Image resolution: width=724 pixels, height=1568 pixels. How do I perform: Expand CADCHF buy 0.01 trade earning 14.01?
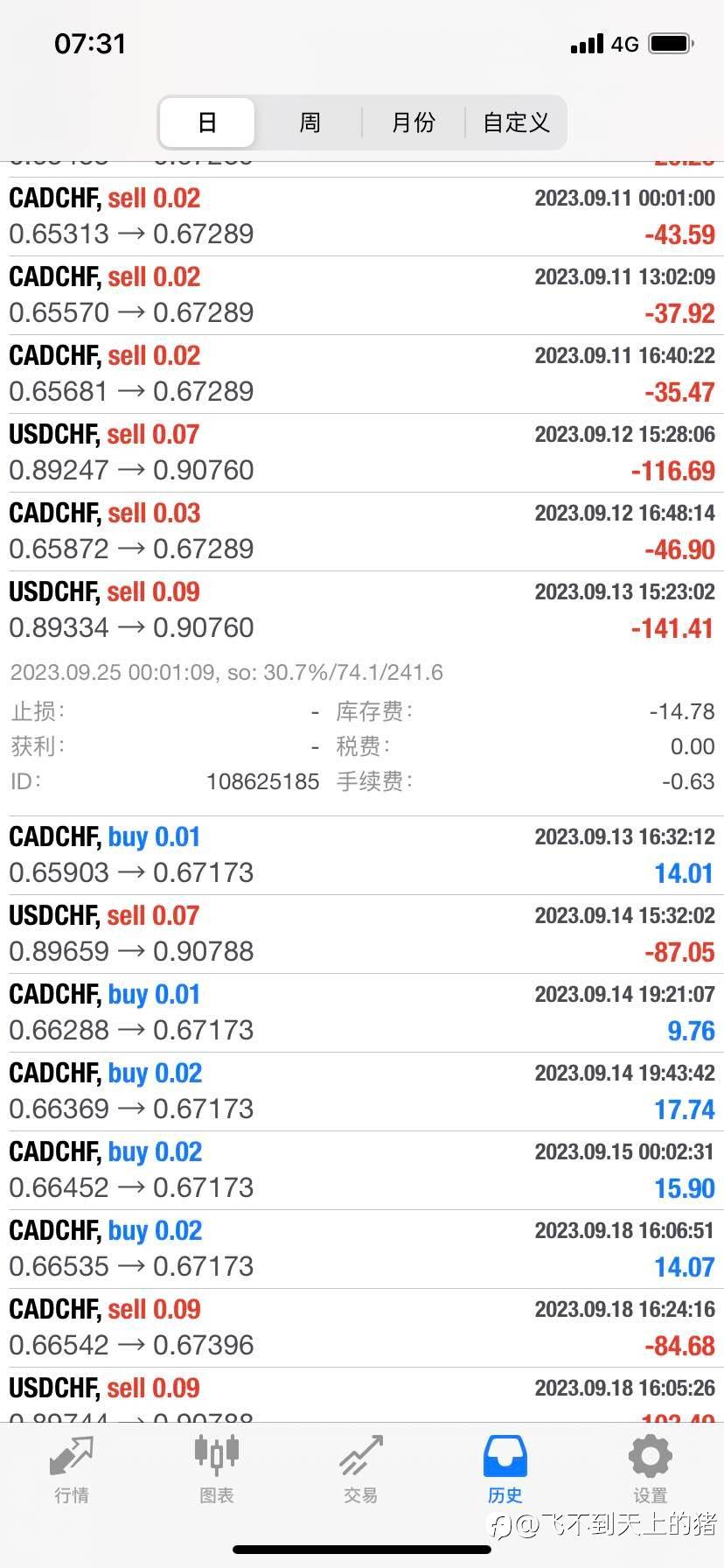click(x=362, y=856)
